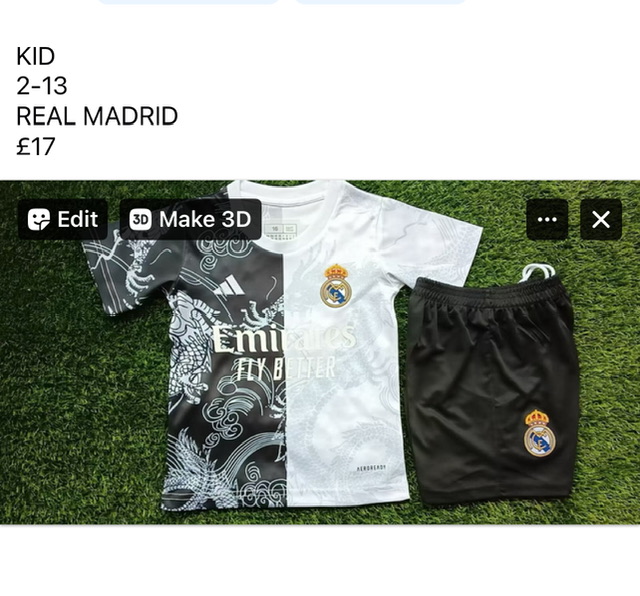
Task: Close the photo viewer
Action: coord(601,219)
